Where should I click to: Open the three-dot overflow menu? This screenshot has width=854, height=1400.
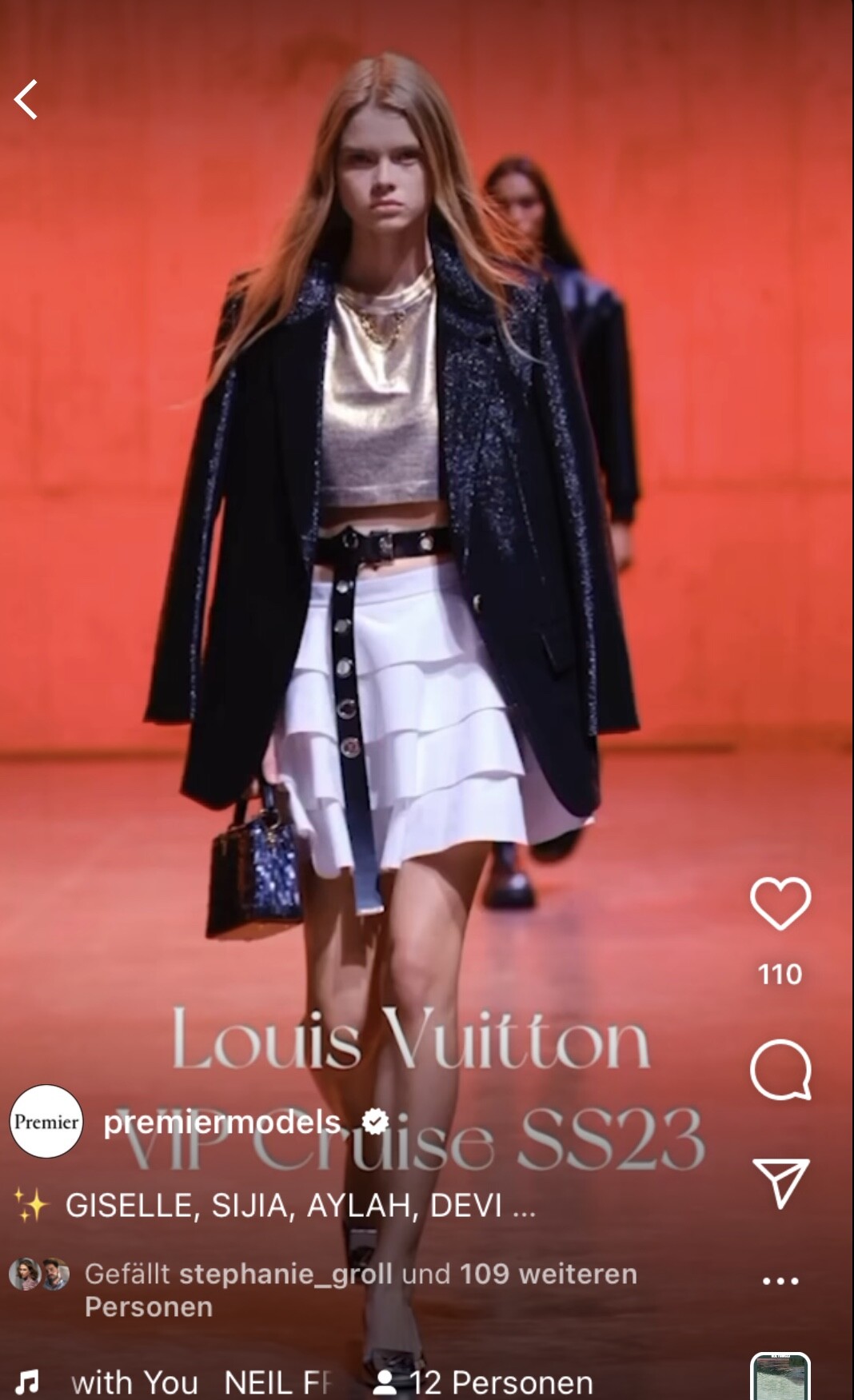click(x=780, y=1281)
